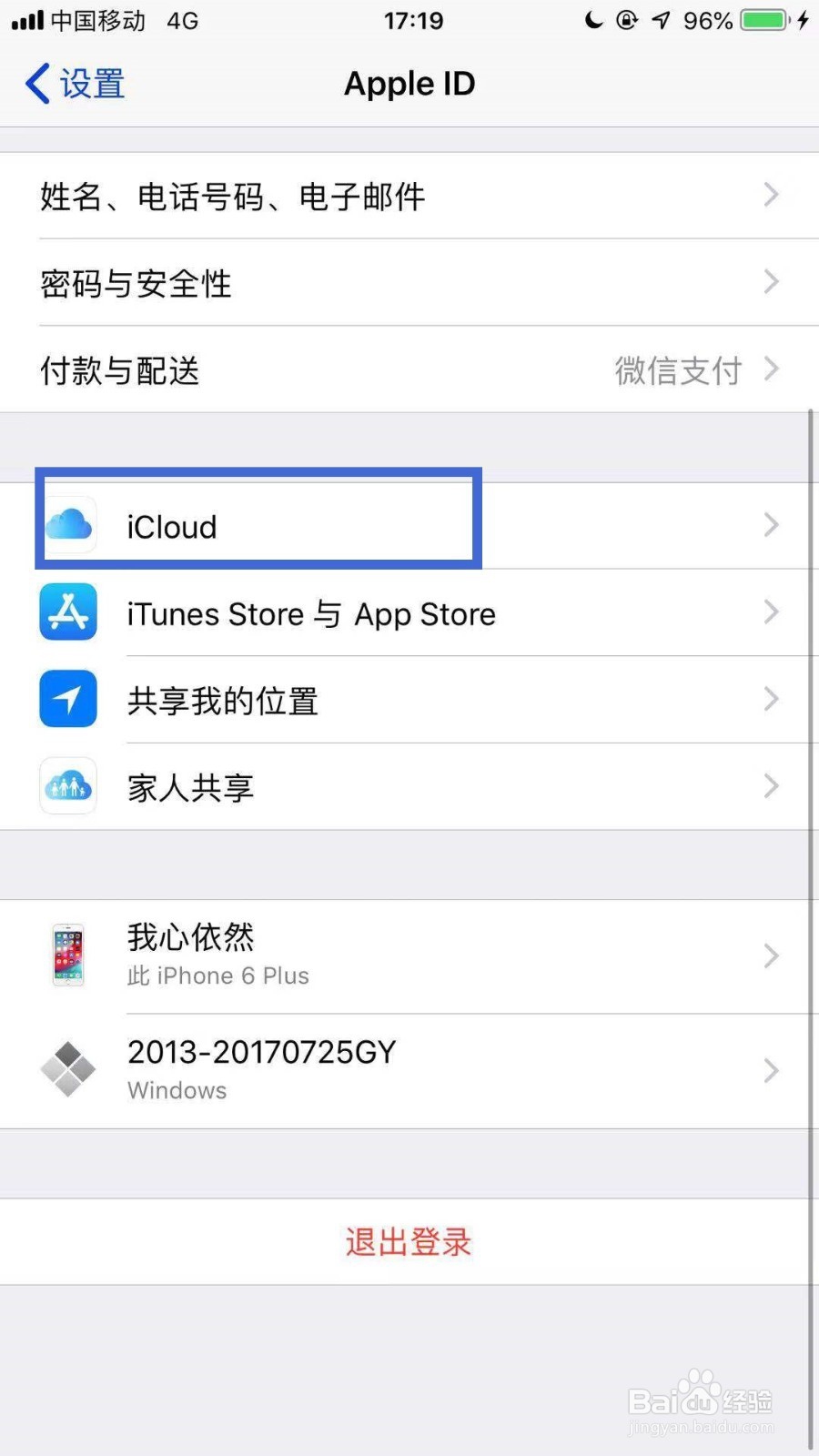Tap the 家人共享 family sharing icon
819x1456 pixels.
tap(67, 786)
